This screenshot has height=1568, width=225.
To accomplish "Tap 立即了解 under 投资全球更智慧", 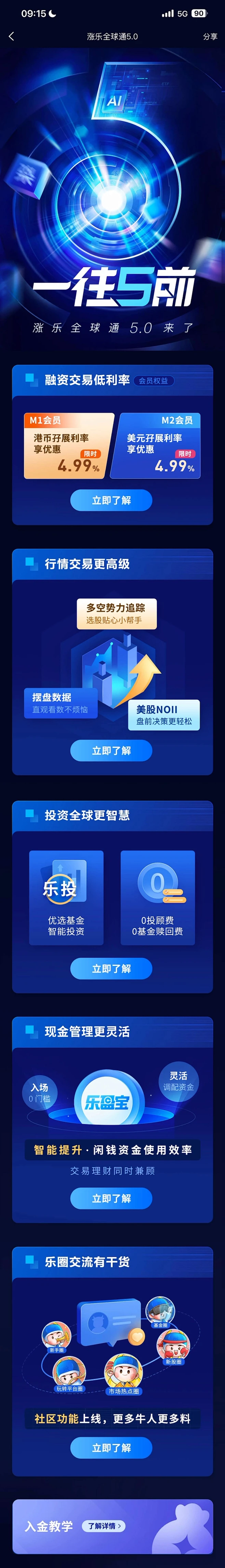I will 111,968.
